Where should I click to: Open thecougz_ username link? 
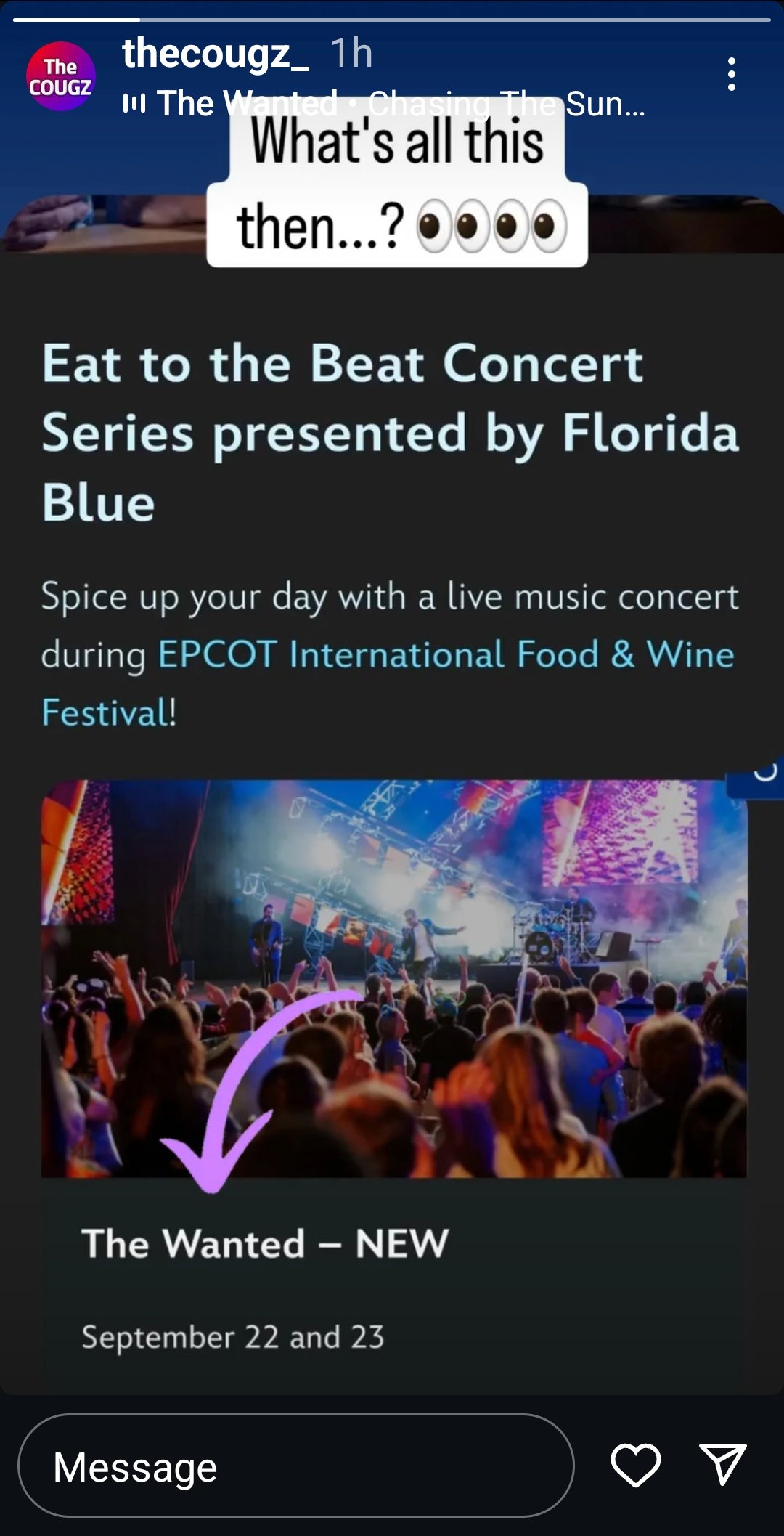click(216, 54)
